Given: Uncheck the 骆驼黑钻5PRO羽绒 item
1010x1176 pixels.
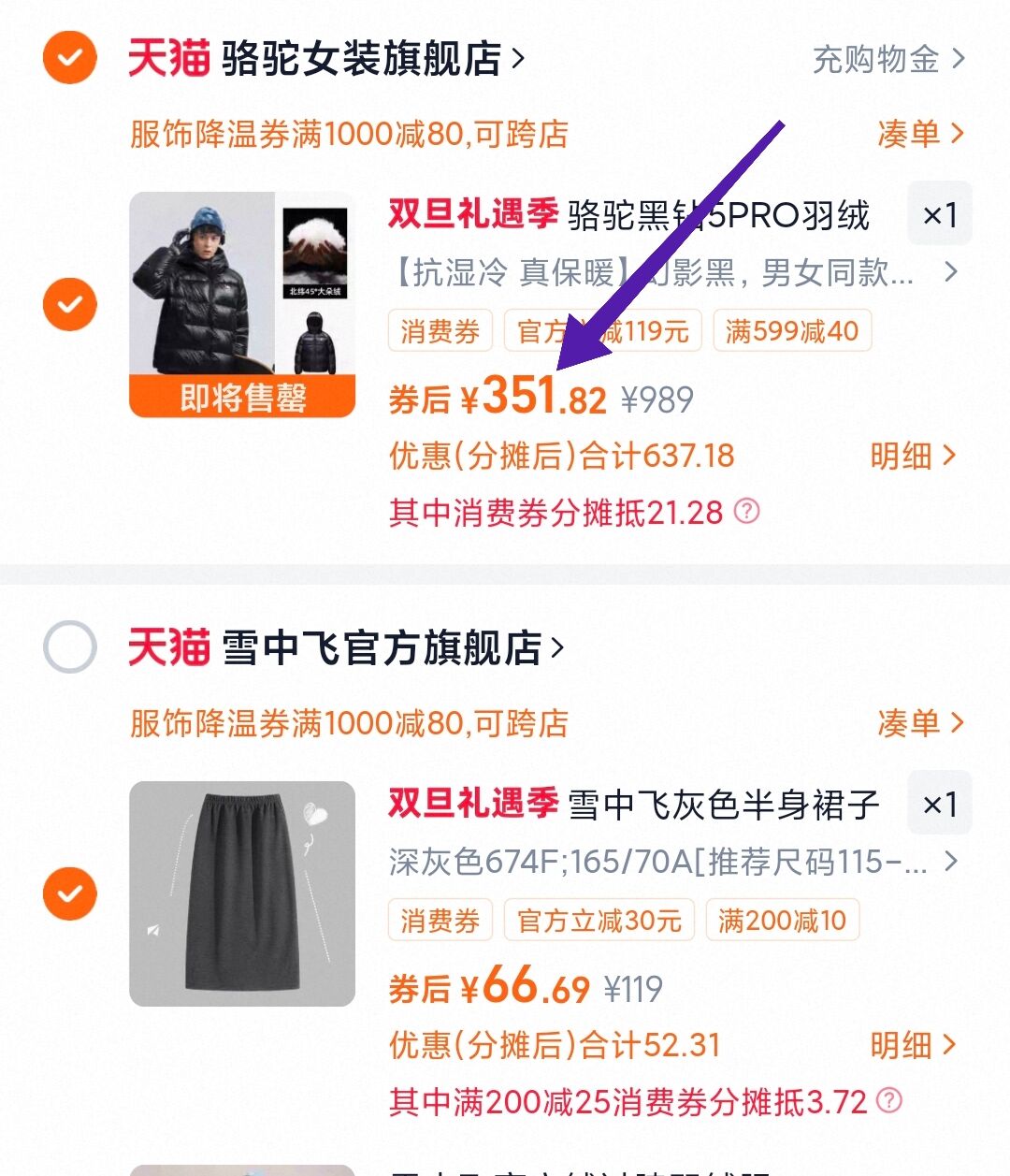Looking at the screenshot, I should tap(70, 305).
